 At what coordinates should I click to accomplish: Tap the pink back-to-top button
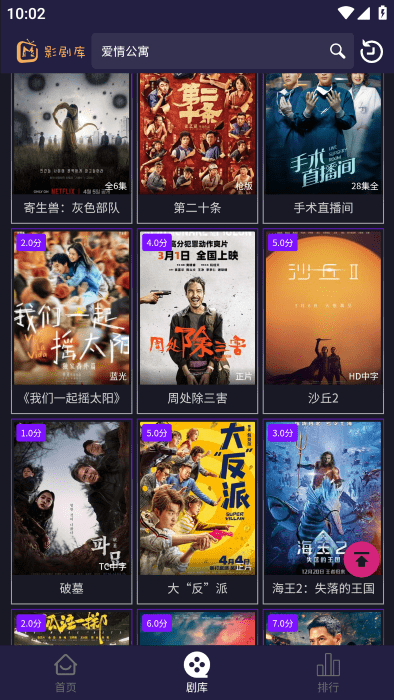pyautogui.click(x=362, y=559)
